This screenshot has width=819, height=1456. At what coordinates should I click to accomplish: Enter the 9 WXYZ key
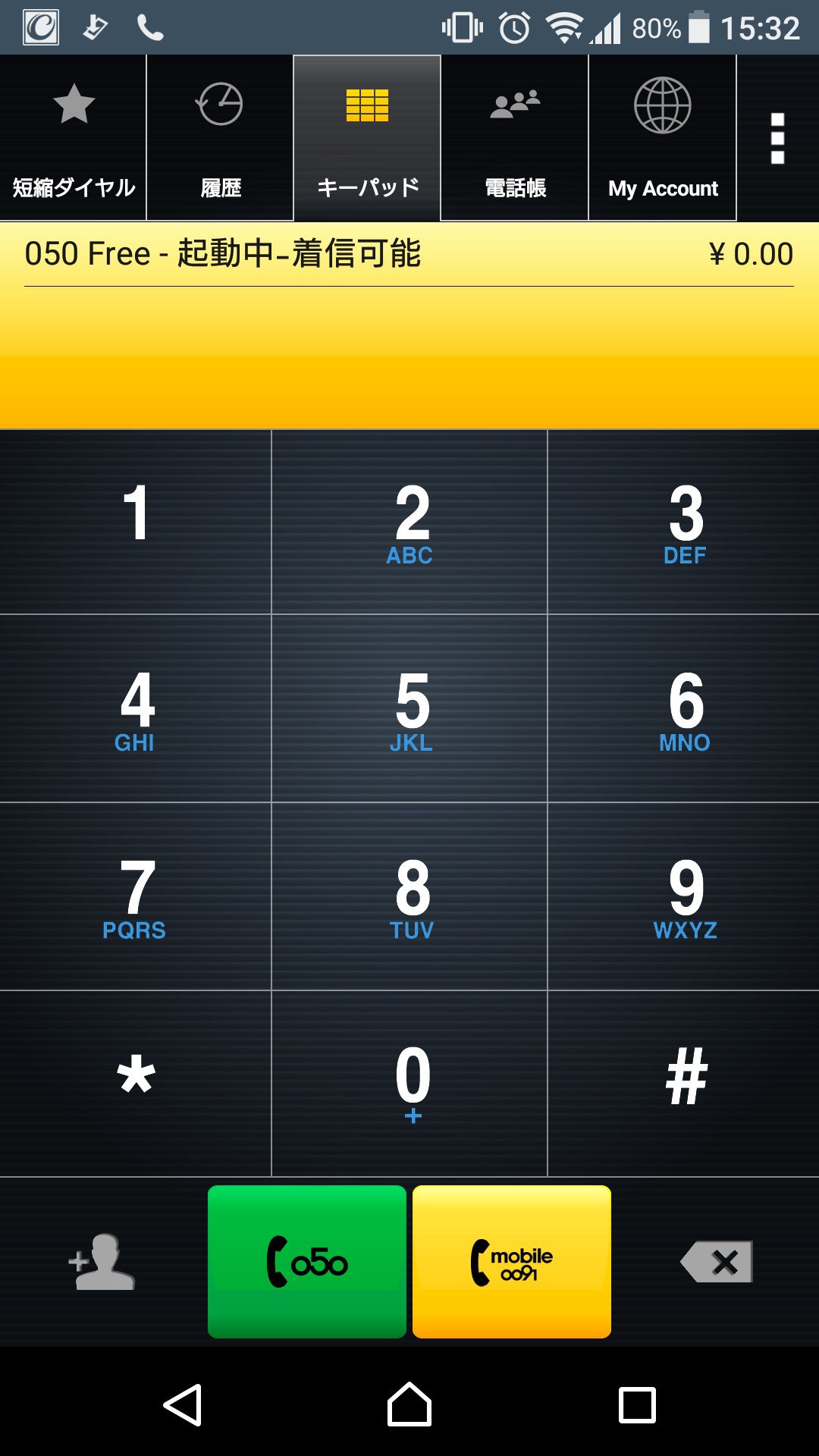point(684,896)
